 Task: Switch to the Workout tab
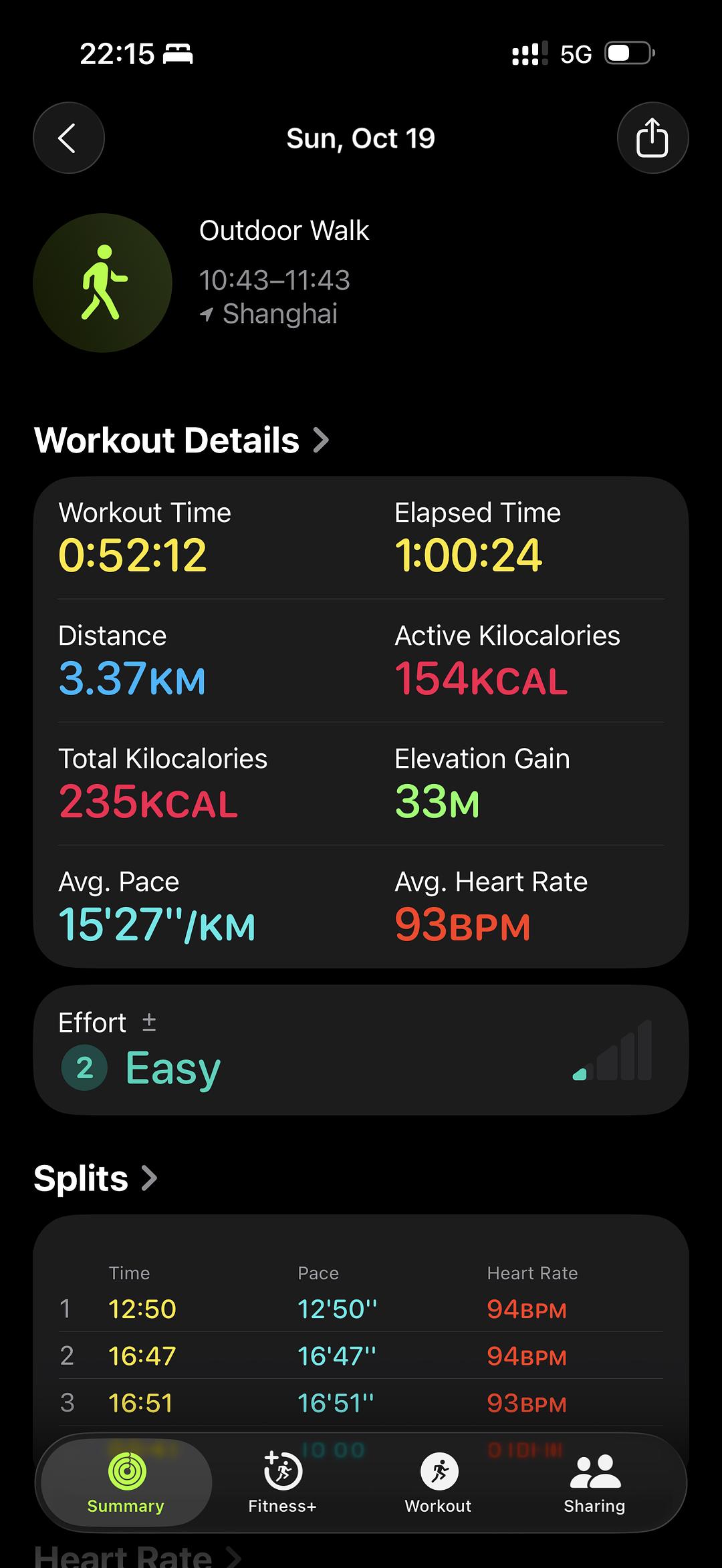[x=439, y=1482]
